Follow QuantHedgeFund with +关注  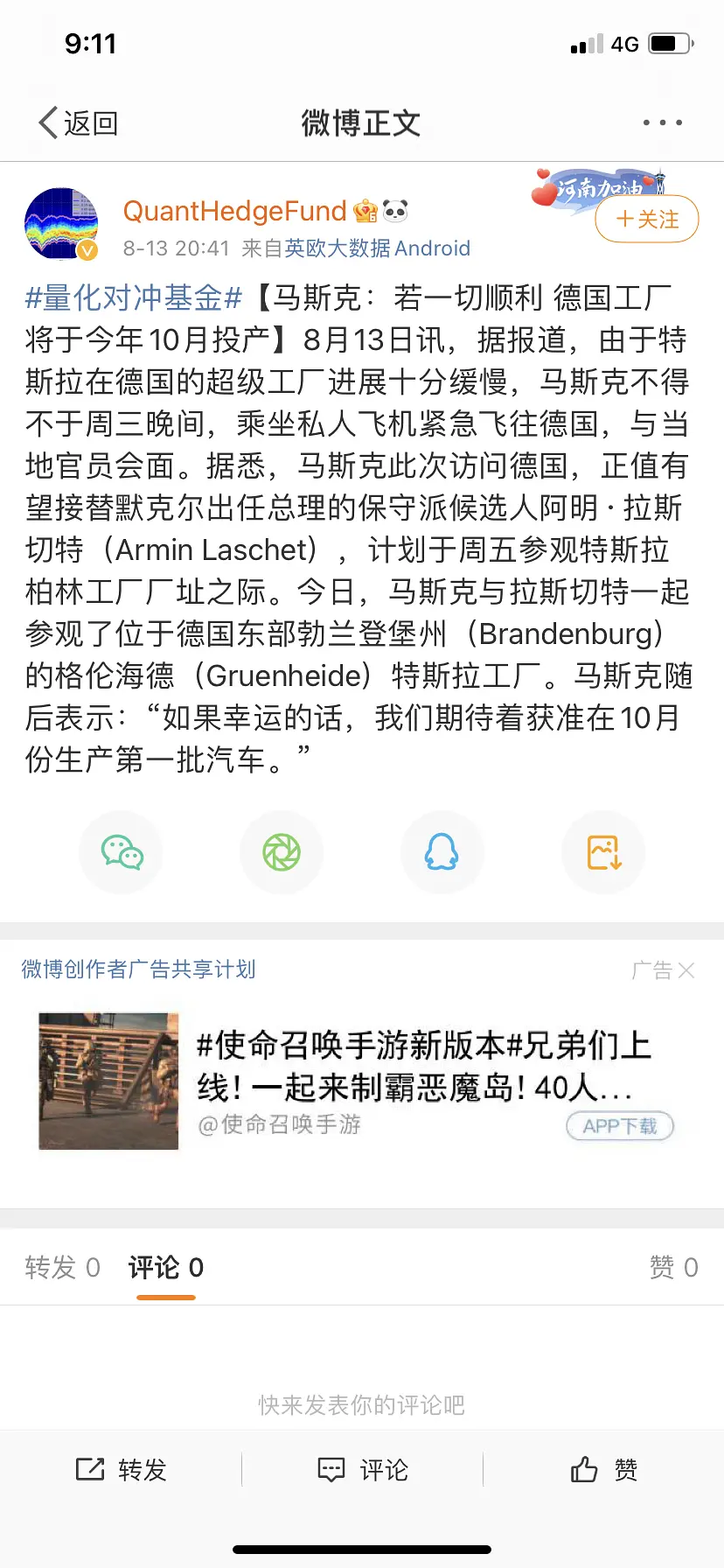point(646,219)
